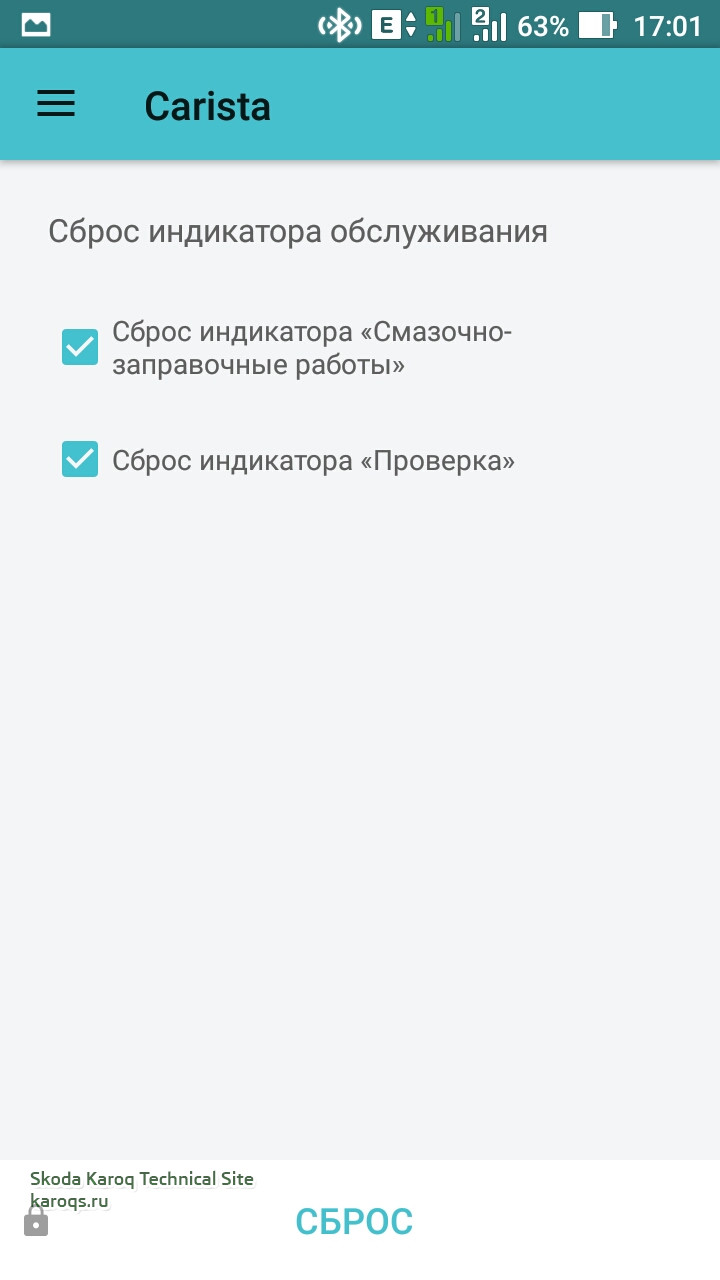Tap the СБРОС button
This screenshot has height=1280, width=720.
[354, 1221]
